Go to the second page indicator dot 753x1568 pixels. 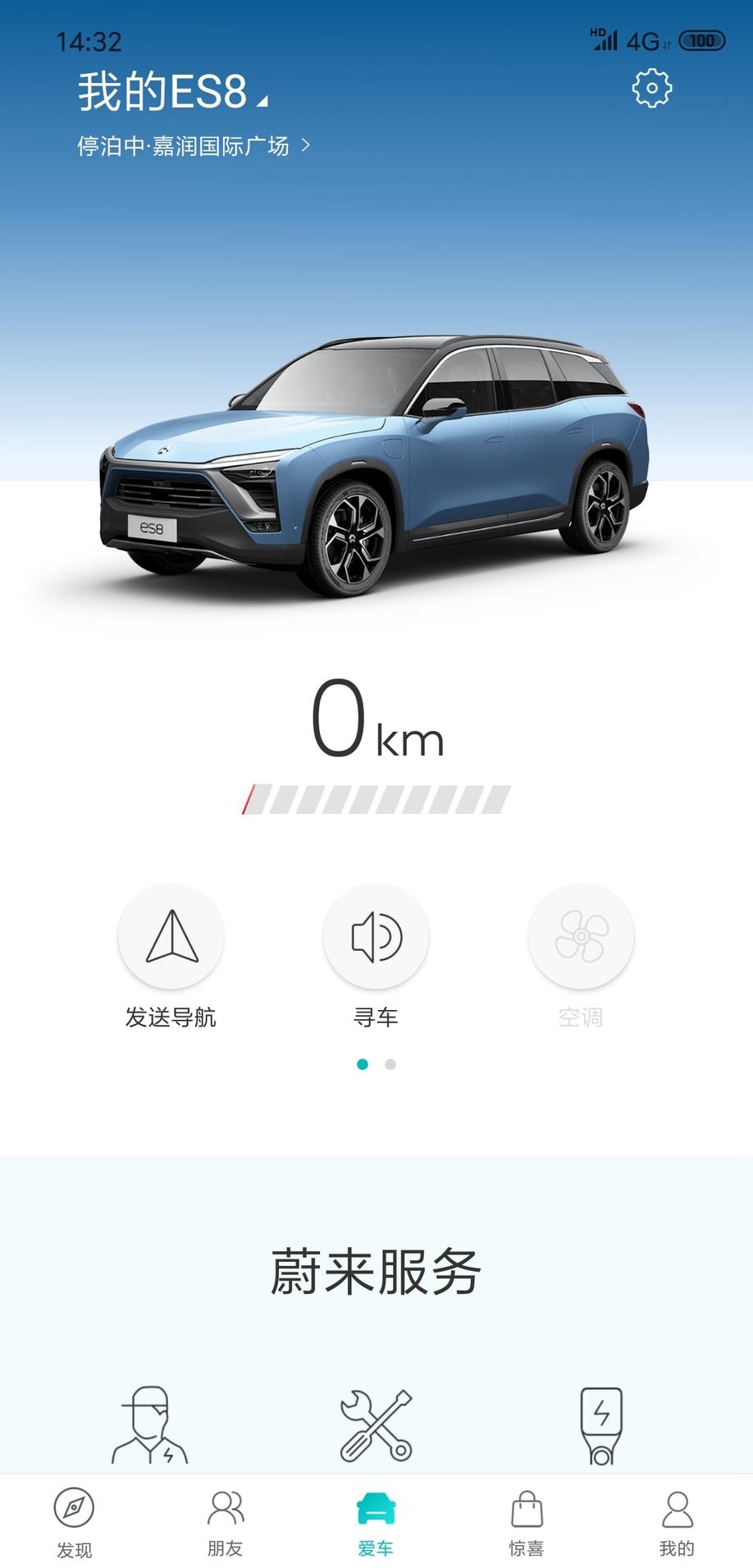point(390,1064)
